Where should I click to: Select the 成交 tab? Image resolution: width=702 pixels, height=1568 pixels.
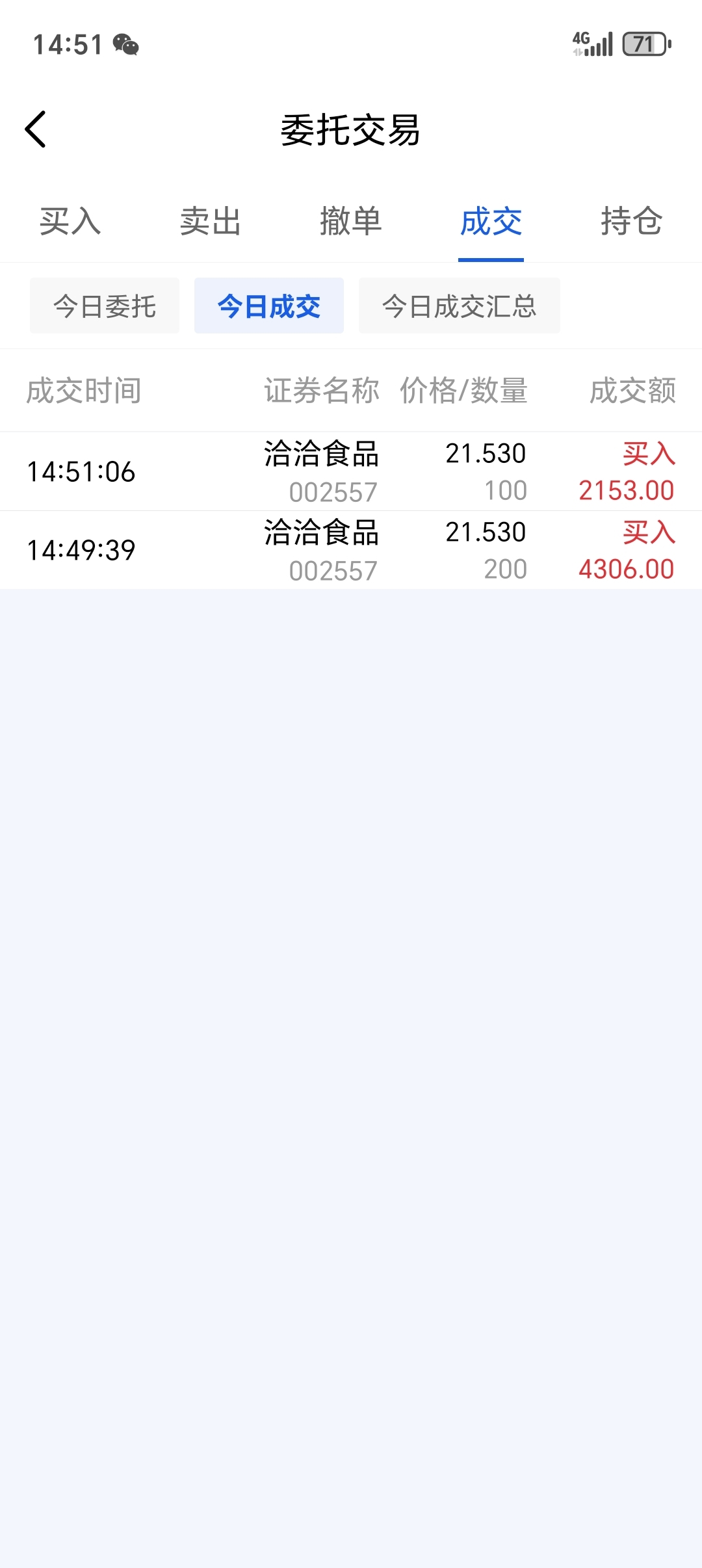pyautogui.click(x=491, y=222)
